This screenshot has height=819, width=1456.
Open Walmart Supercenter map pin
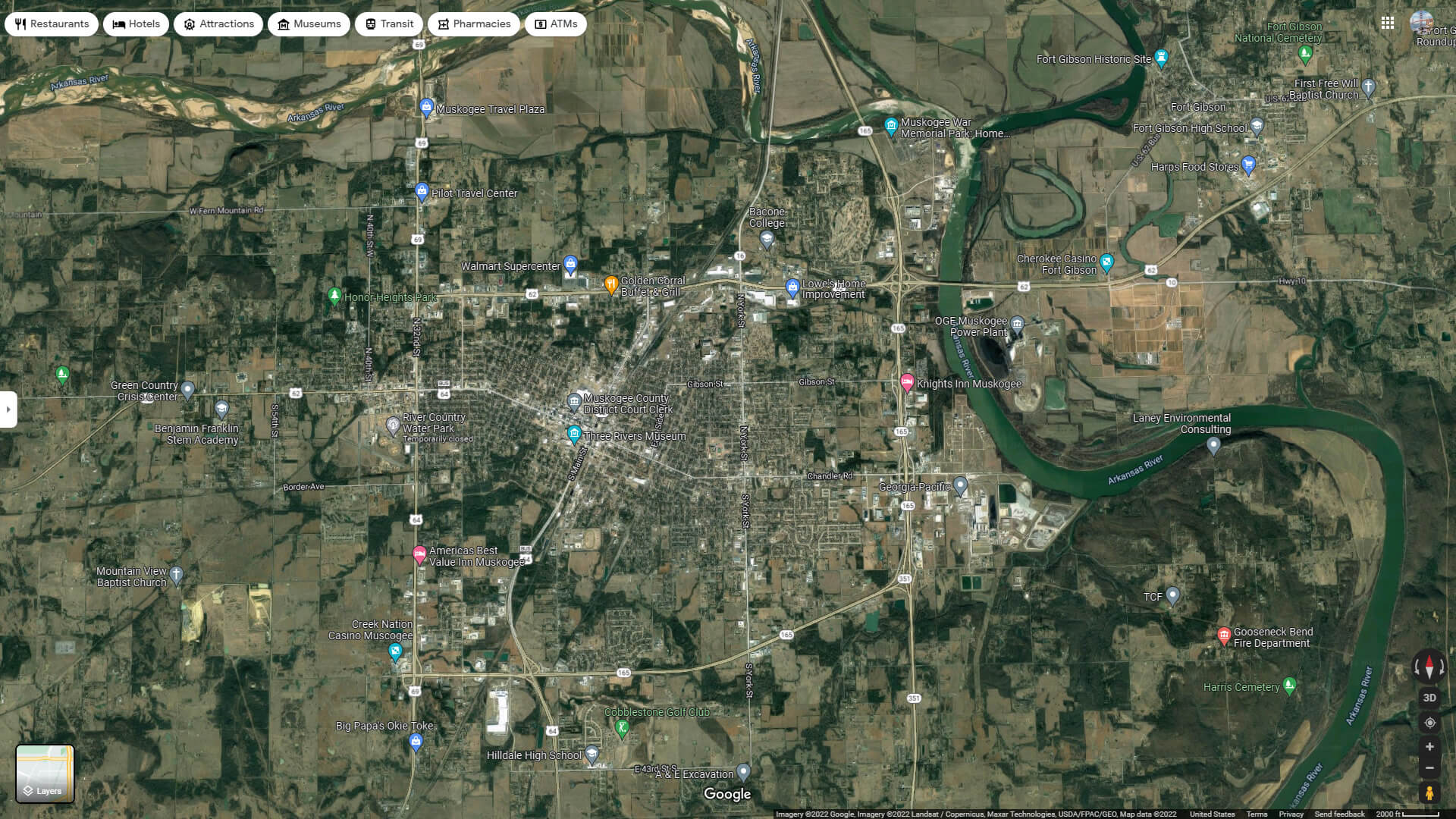pos(571,265)
